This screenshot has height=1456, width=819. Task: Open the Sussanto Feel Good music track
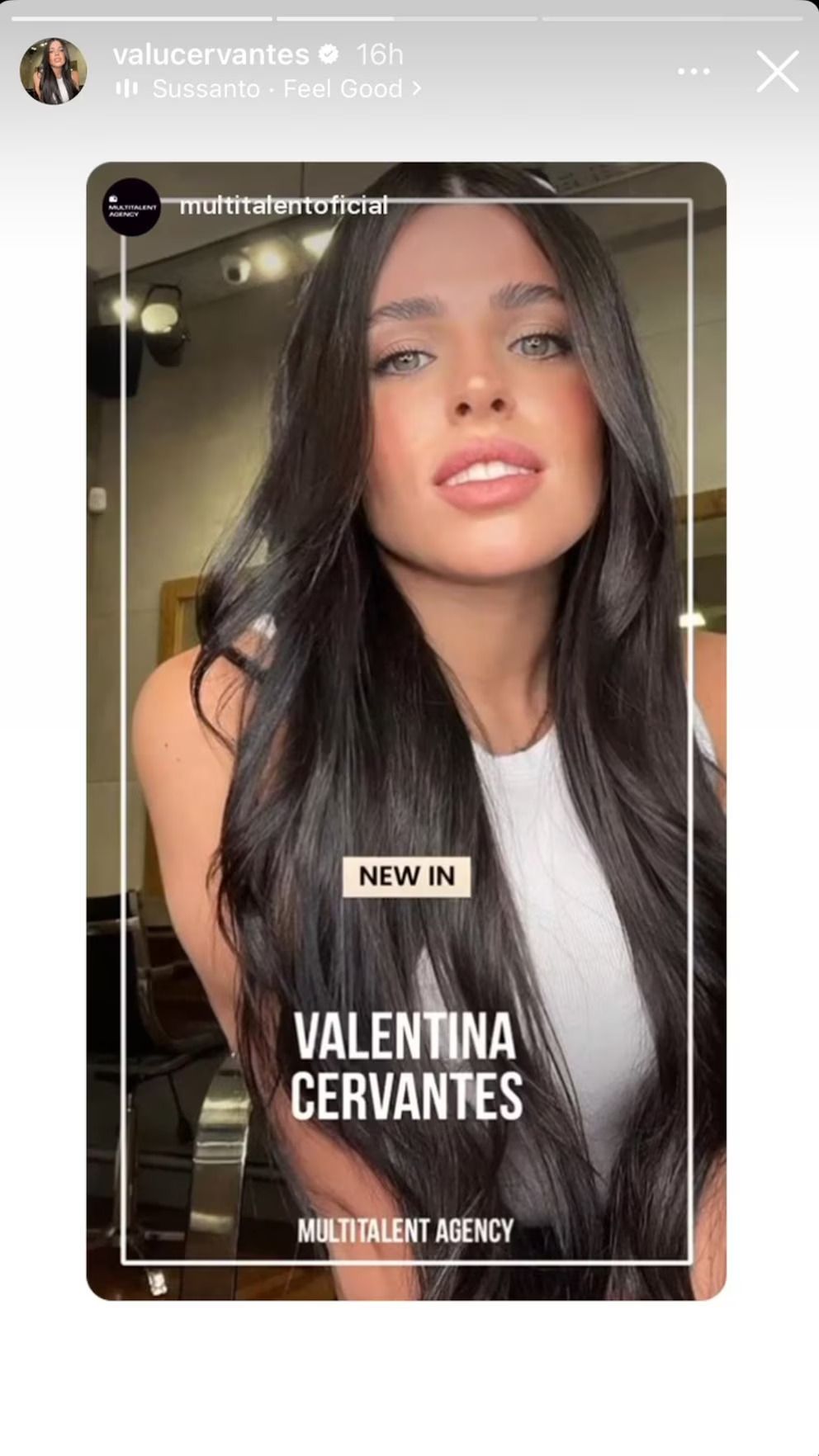[277, 88]
